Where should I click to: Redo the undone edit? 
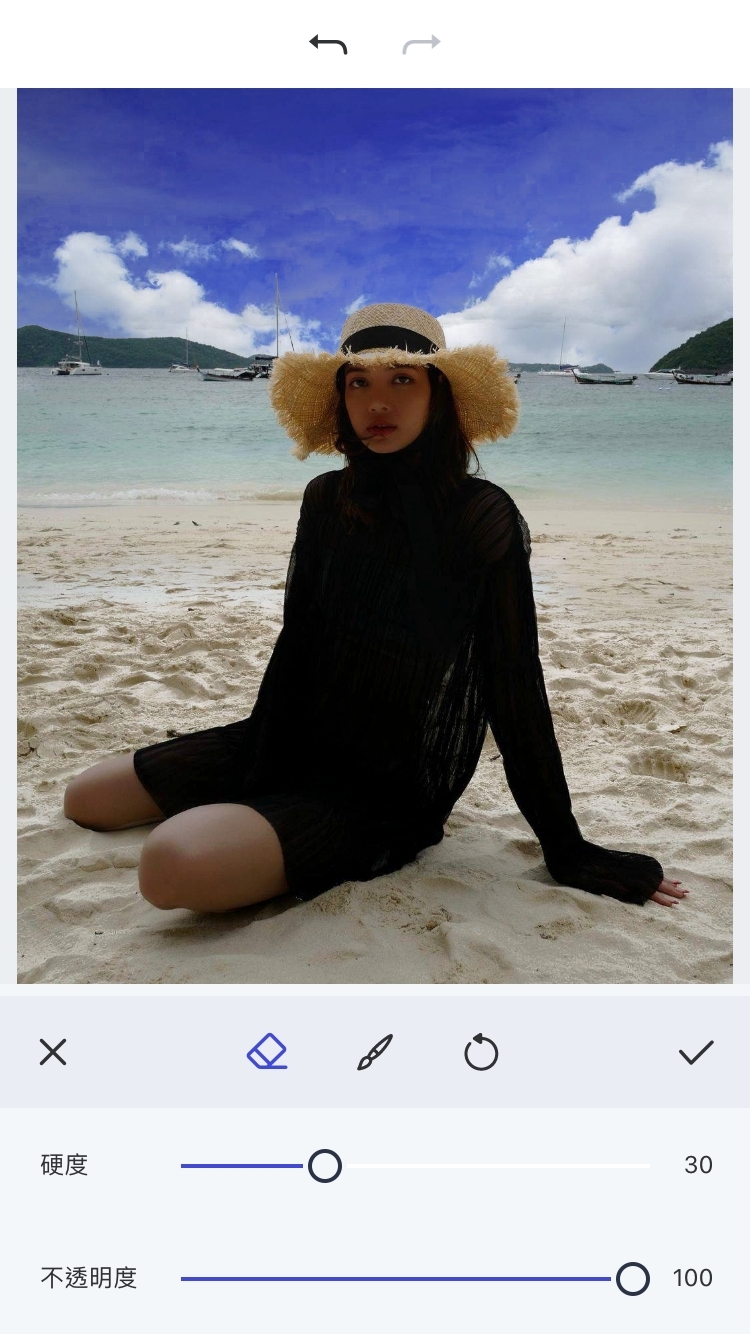[x=421, y=44]
